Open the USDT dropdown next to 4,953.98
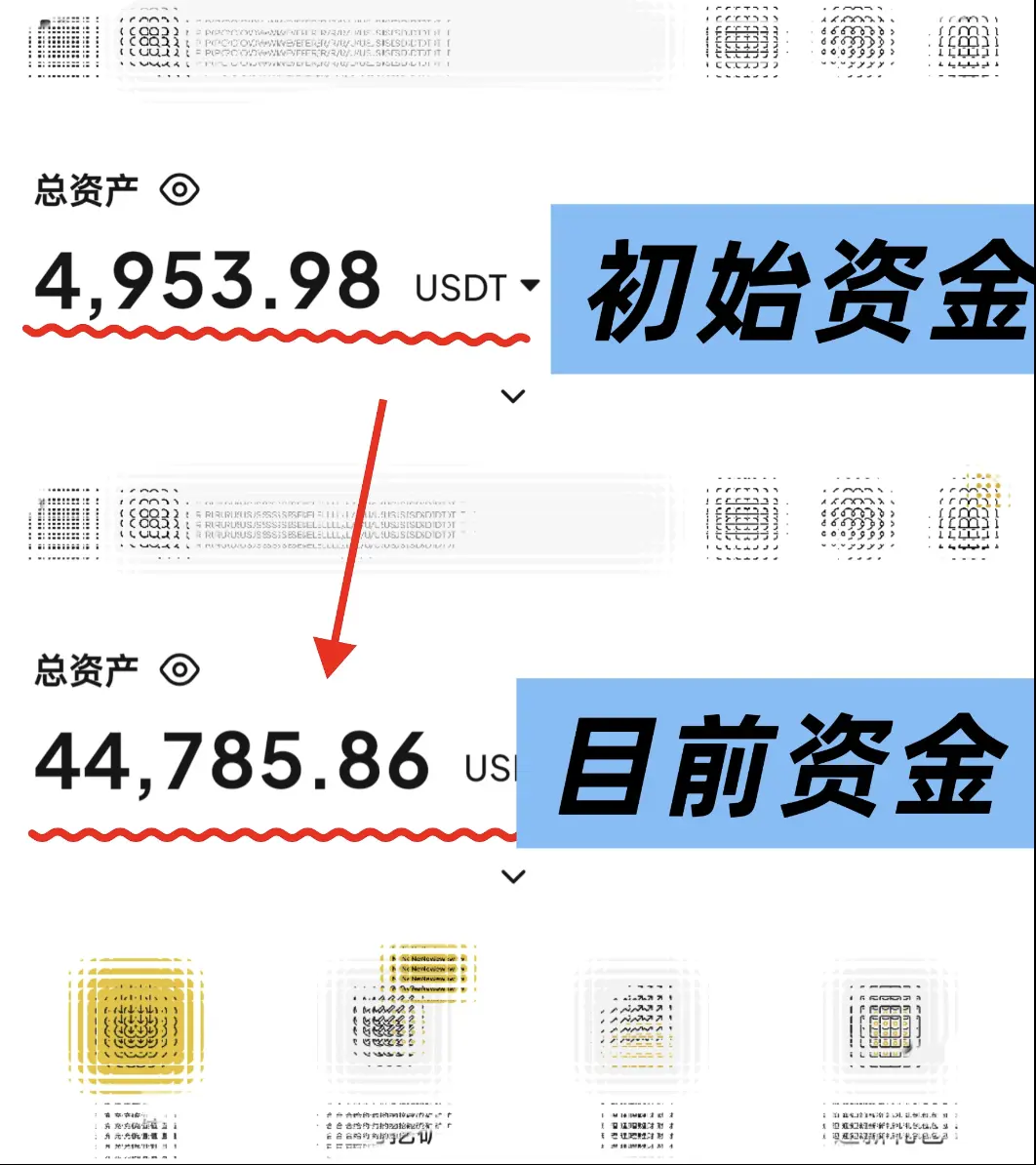 click(x=530, y=285)
